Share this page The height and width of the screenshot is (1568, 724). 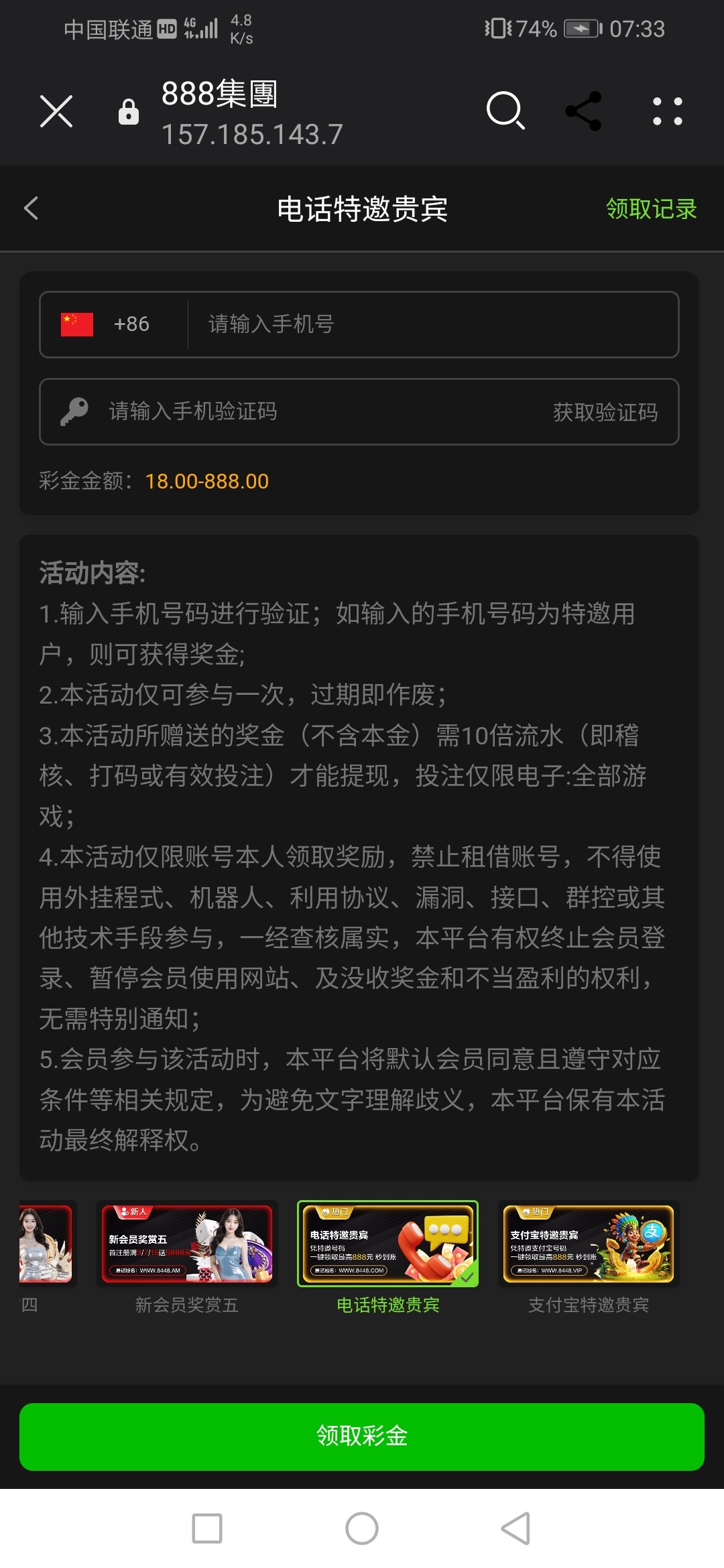click(x=583, y=111)
